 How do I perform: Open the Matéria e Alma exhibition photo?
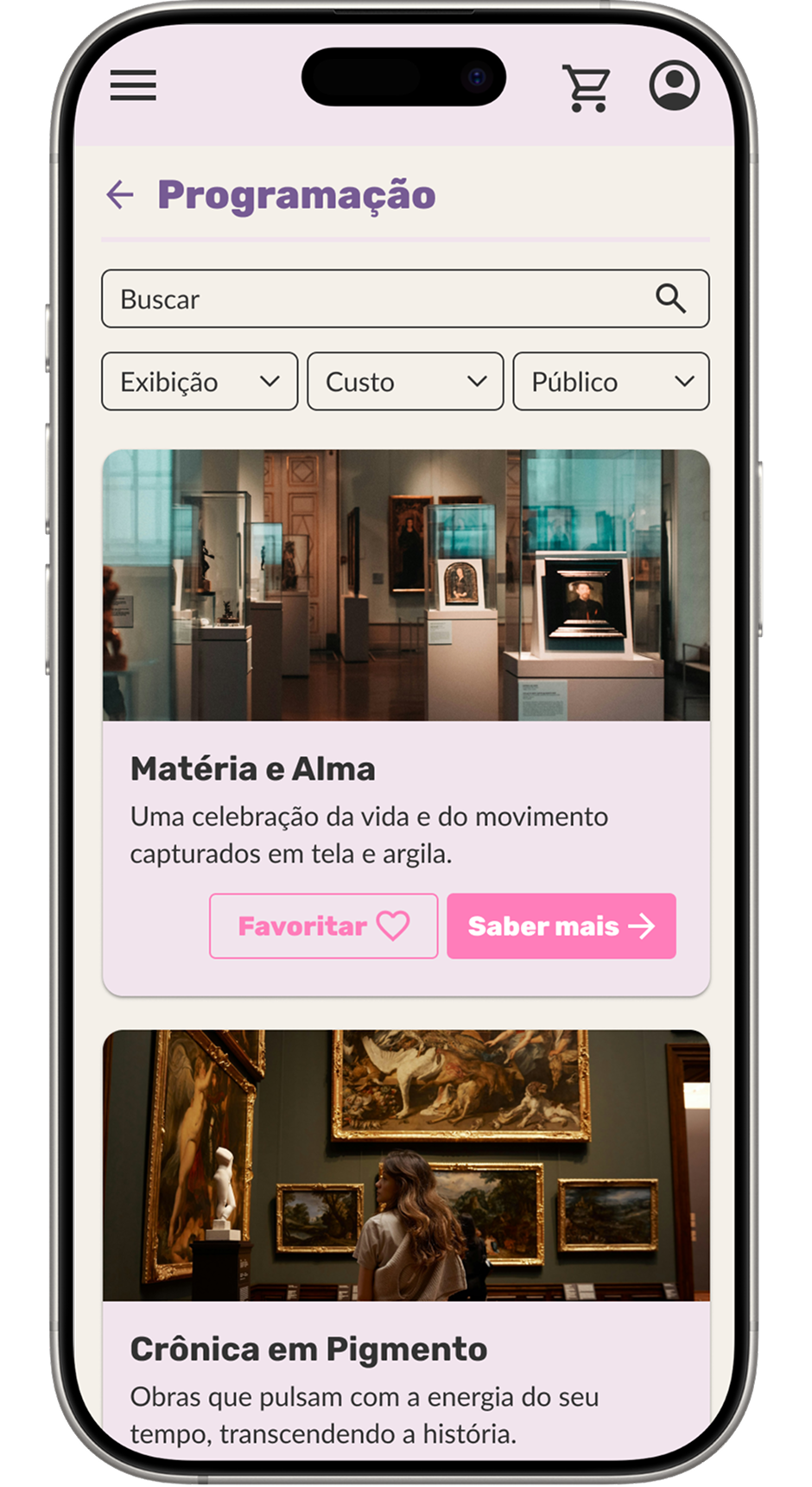(406, 585)
